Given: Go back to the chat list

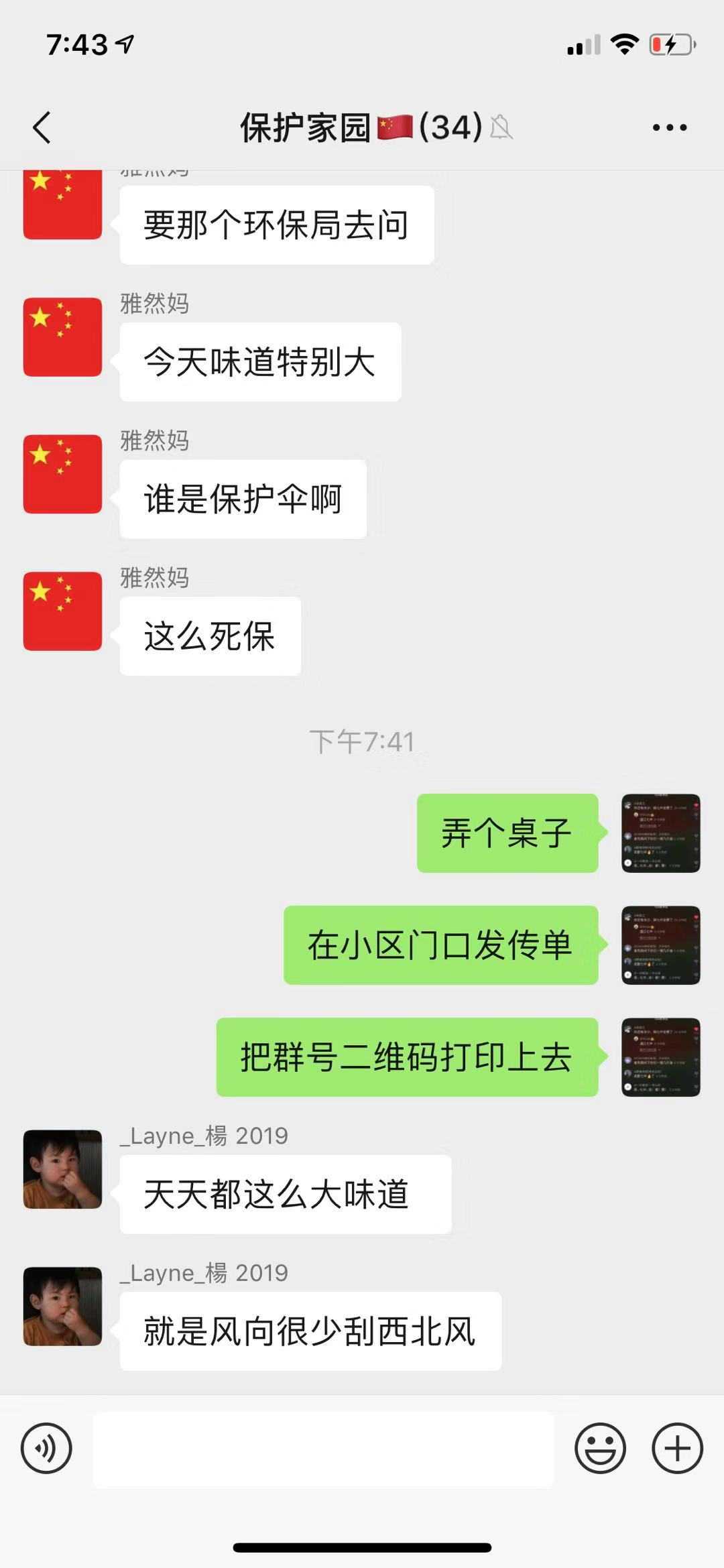Looking at the screenshot, I should pyautogui.click(x=42, y=127).
